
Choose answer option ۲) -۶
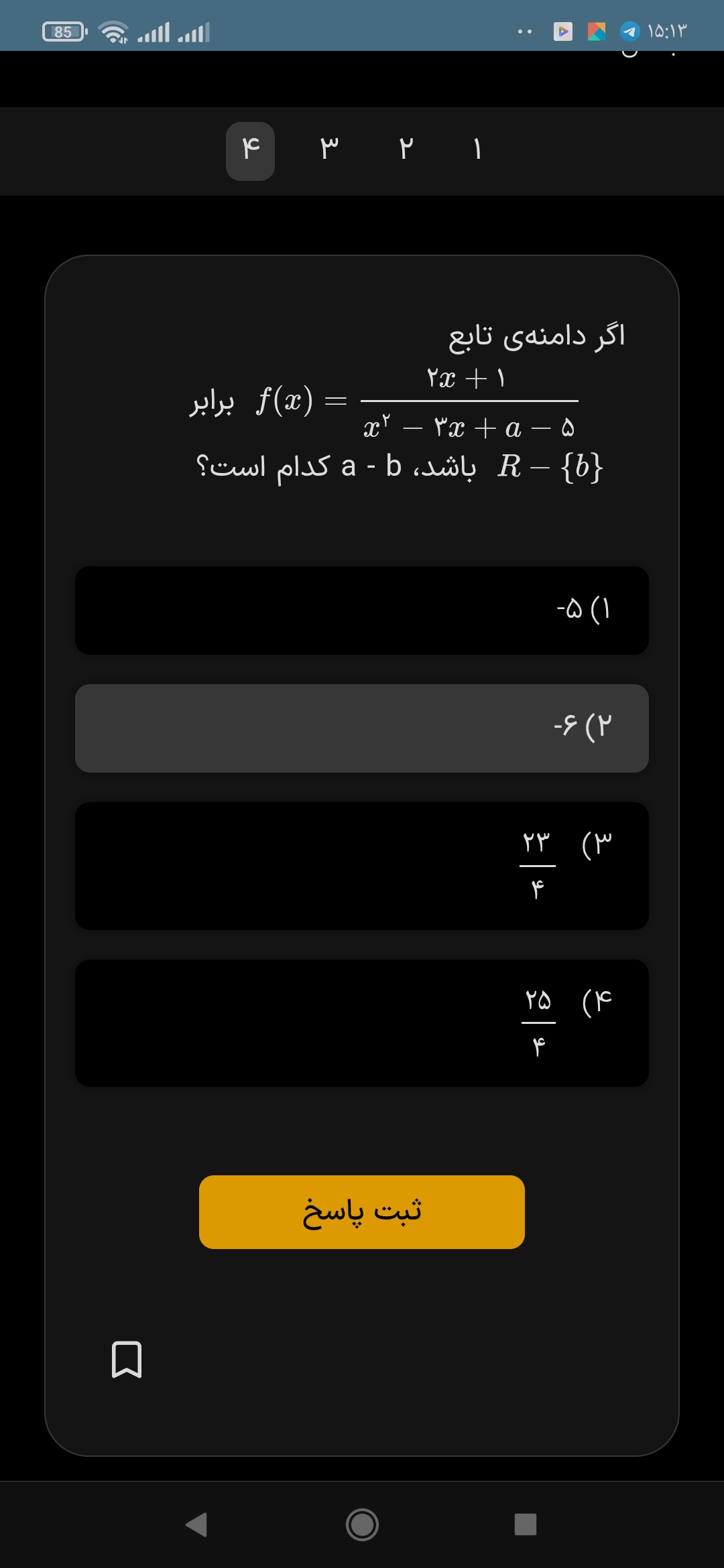362,728
